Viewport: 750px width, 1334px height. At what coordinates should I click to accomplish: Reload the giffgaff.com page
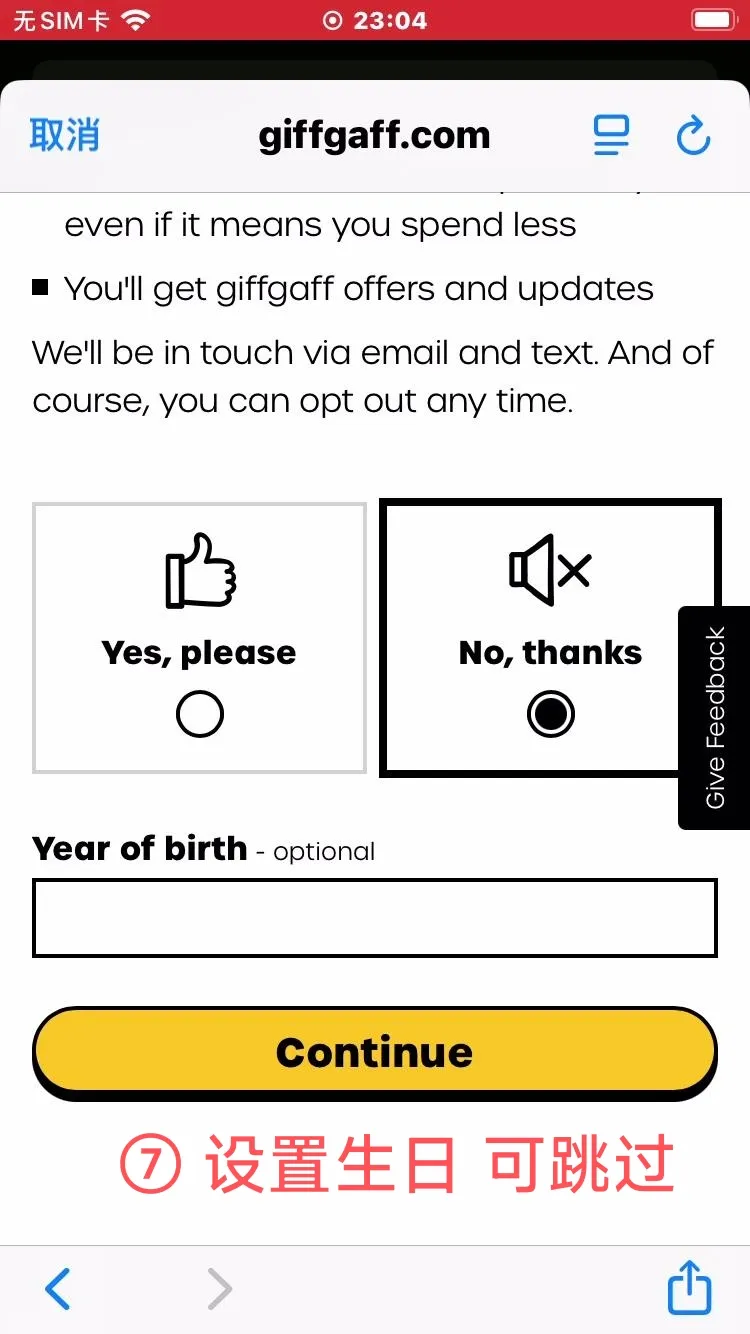694,136
